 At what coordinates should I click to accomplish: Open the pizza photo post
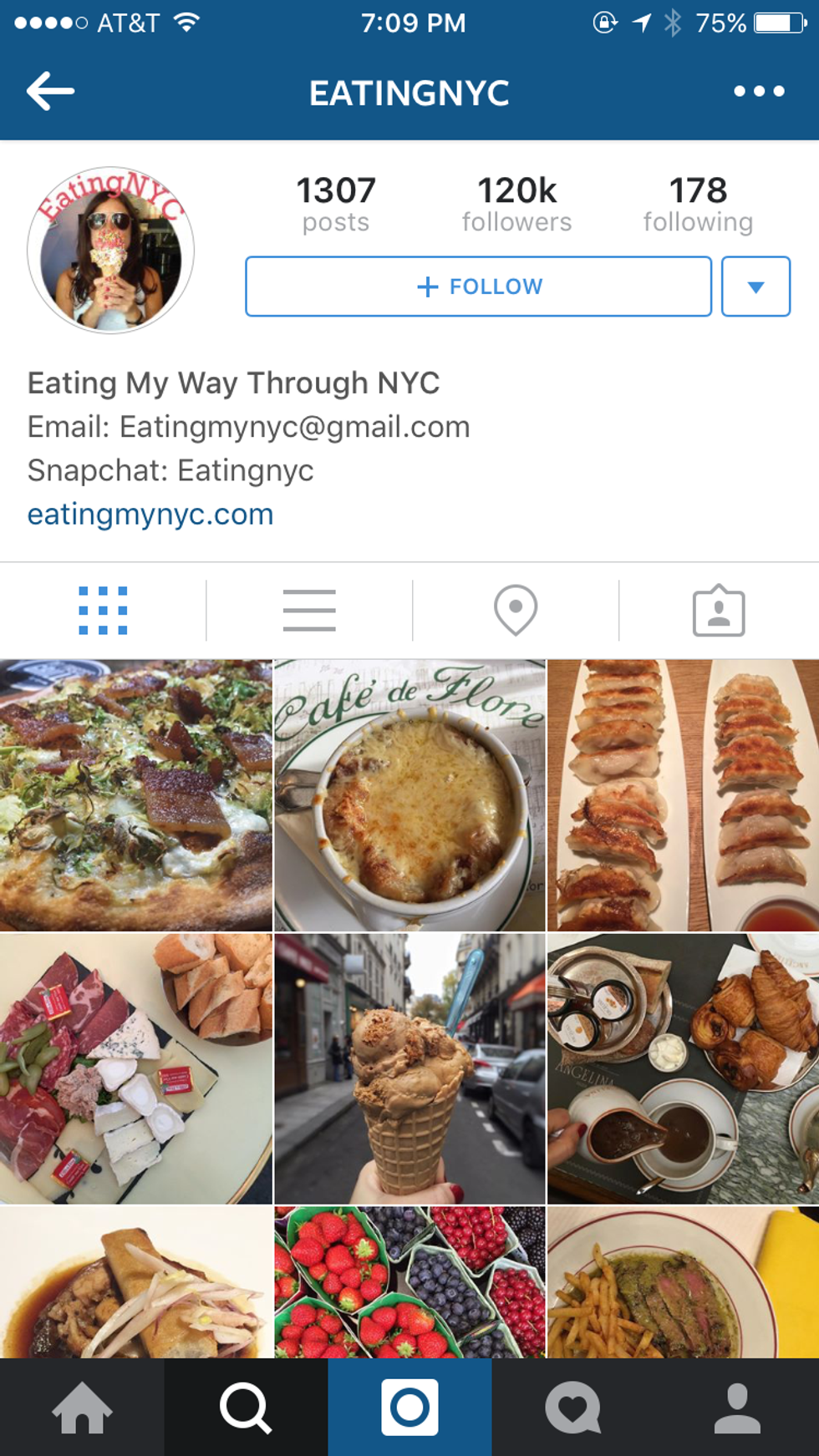(x=135, y=795)
